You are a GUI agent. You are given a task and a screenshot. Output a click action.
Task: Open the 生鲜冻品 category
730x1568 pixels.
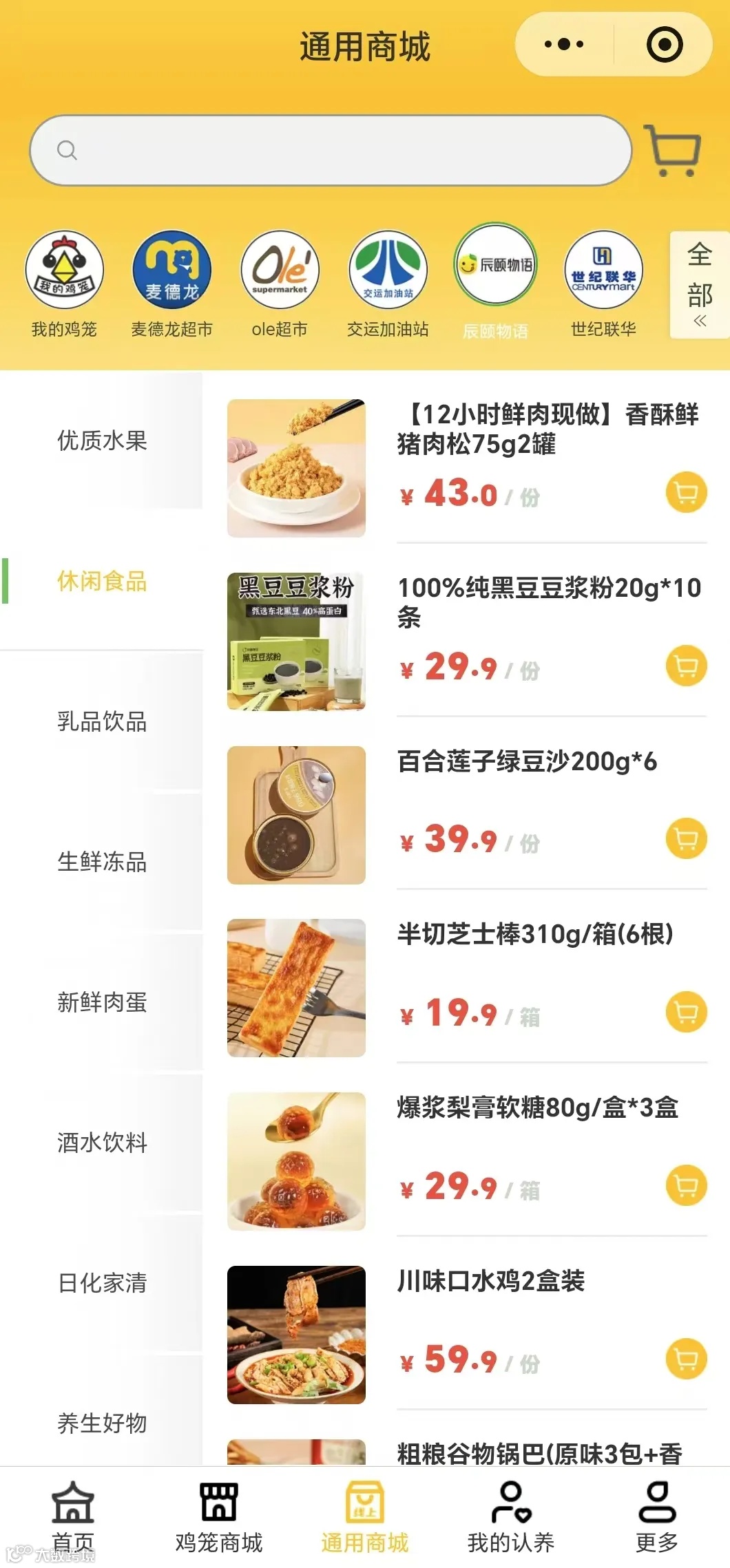[102, 863]
